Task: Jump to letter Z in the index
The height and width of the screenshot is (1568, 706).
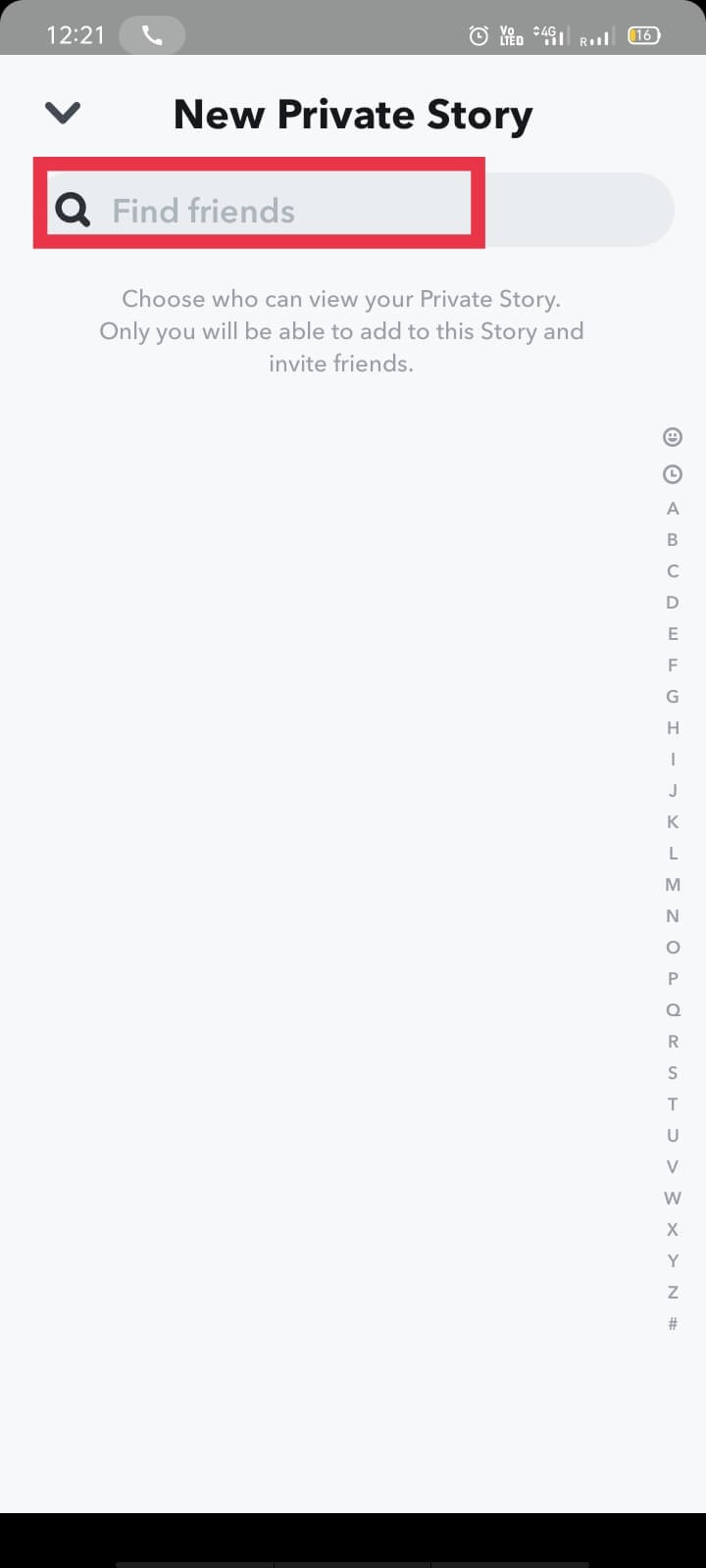Action: 673,1292
